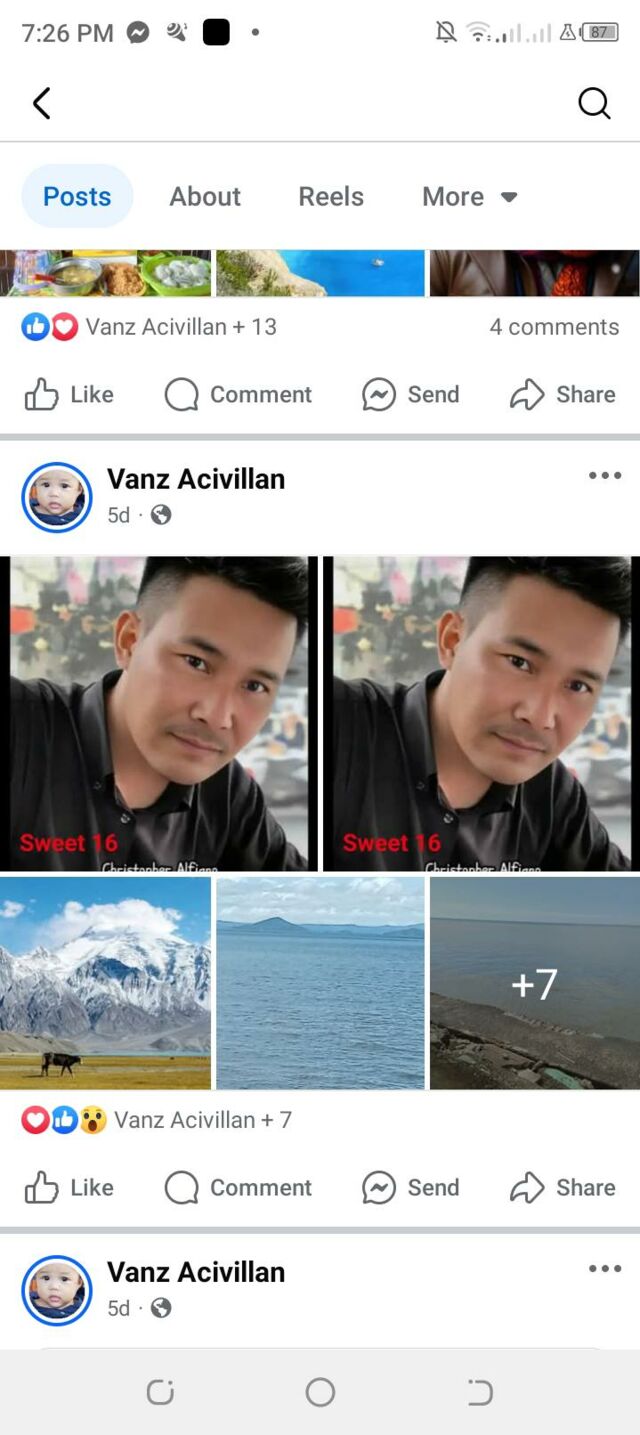Open options menu for the Sweet 16 post
The height and width of the screenshot is (1435, 640).
604,476
